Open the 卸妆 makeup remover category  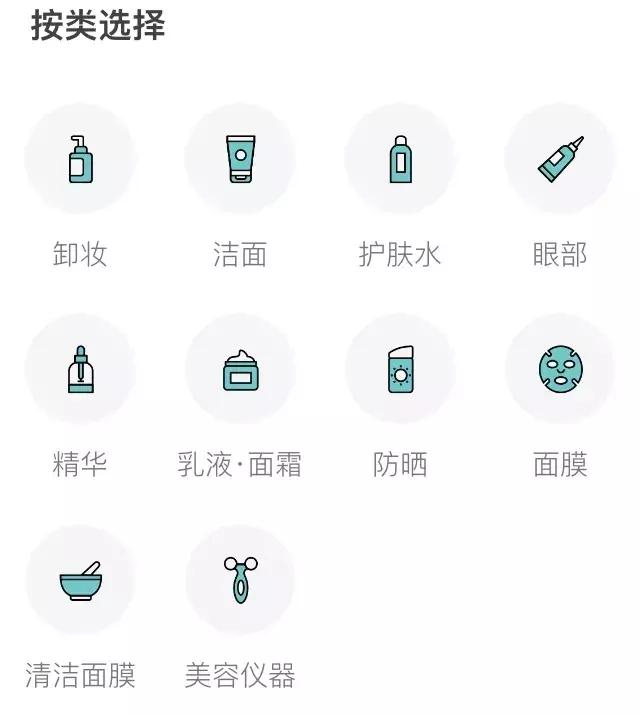coord(80,159)
